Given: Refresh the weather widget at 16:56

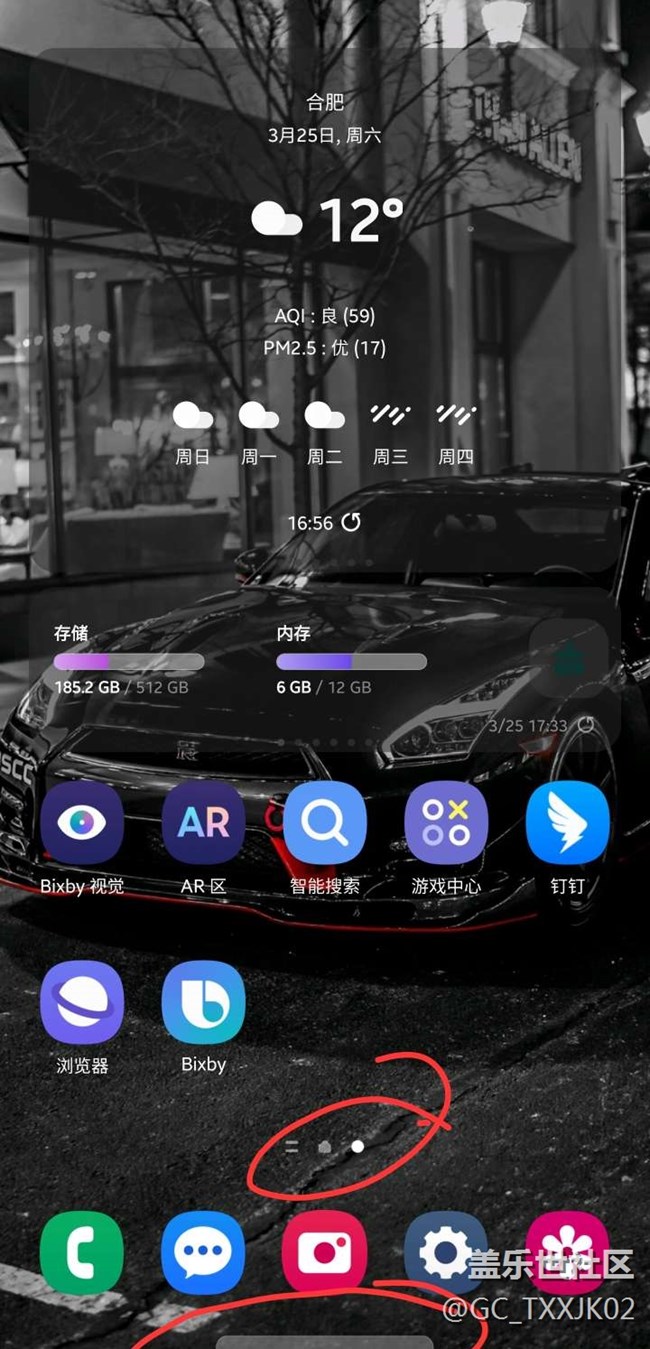Looking at the screenshot, I should 351,522.
